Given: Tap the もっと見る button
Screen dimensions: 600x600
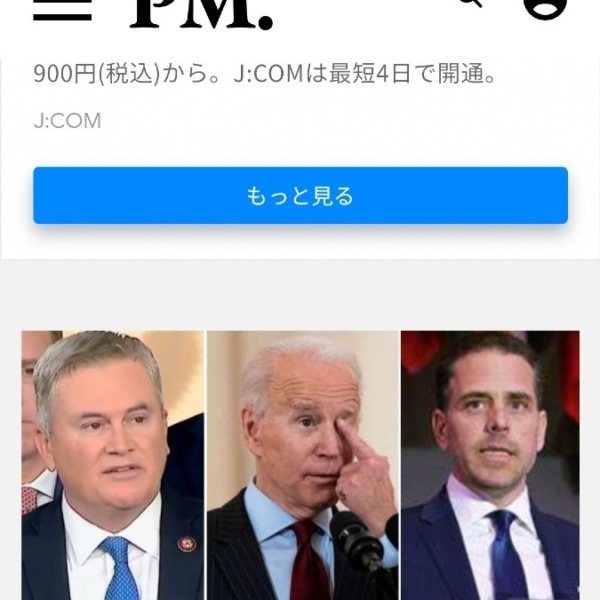Looking at the screenshot, I should 300,196.
